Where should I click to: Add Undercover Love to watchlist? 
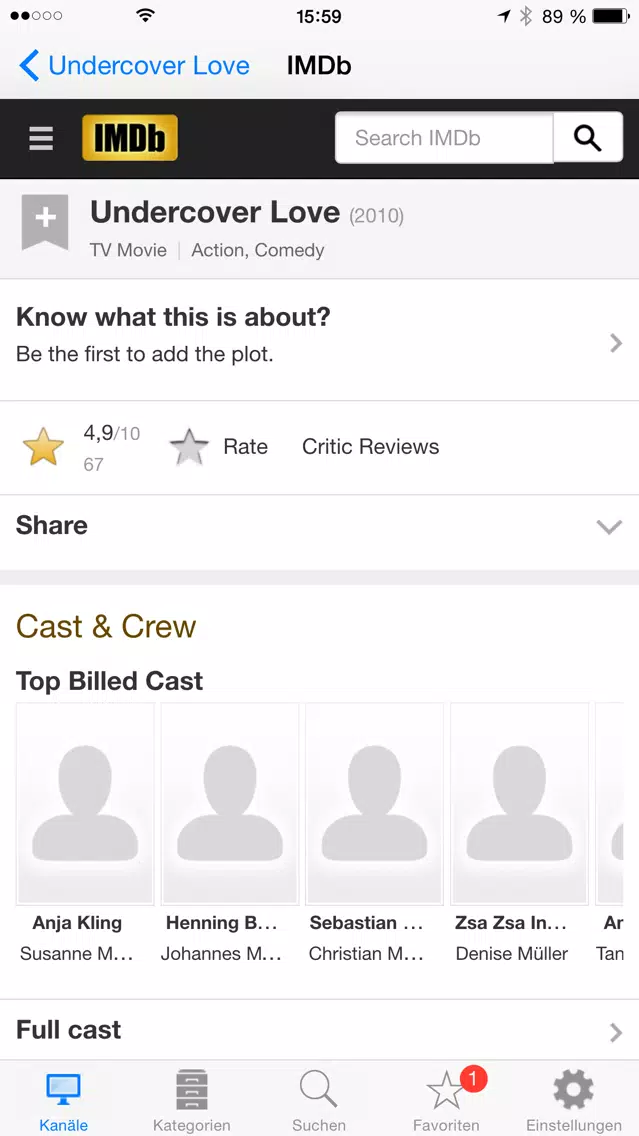pyautogui.click(x=45, y=221)
